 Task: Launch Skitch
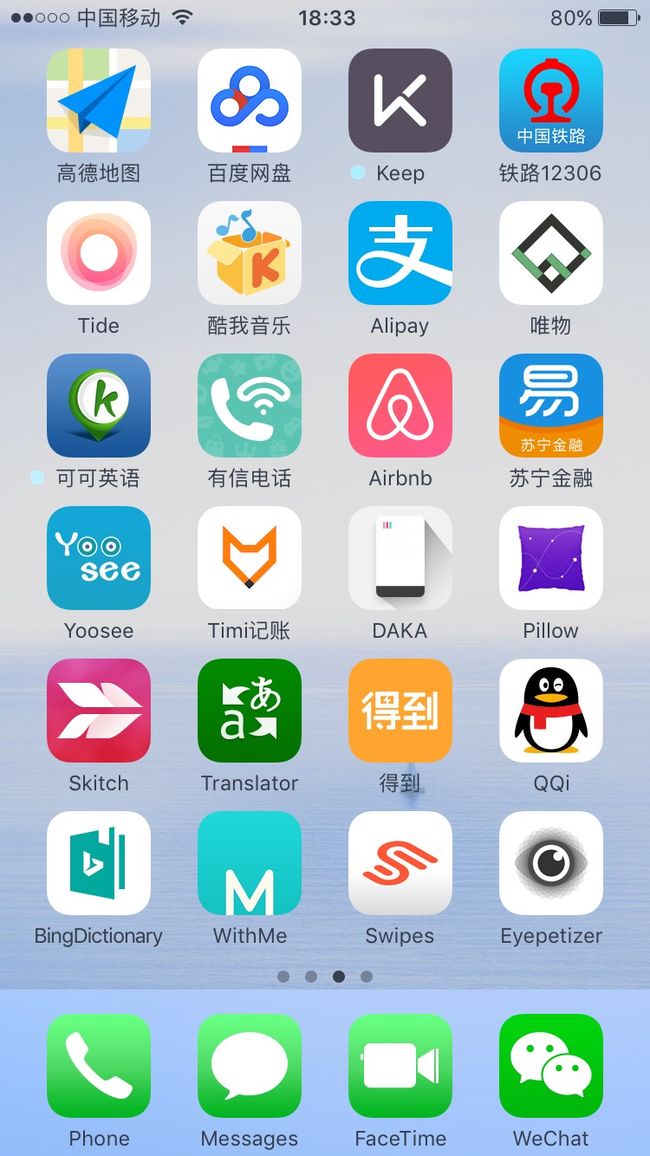coord(99,711)
